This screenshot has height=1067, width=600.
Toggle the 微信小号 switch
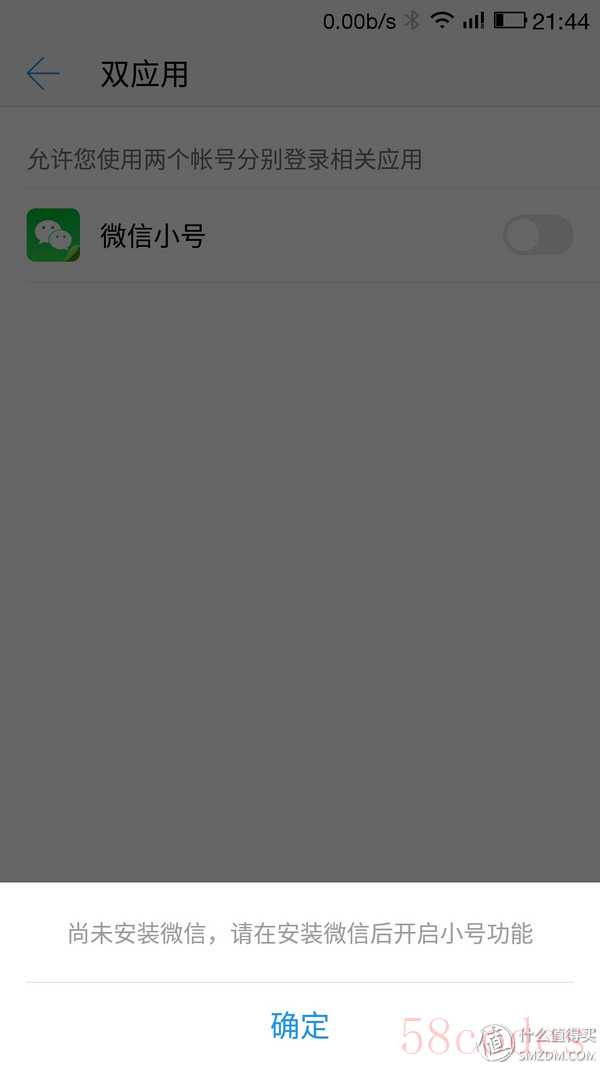coord(537,236)
